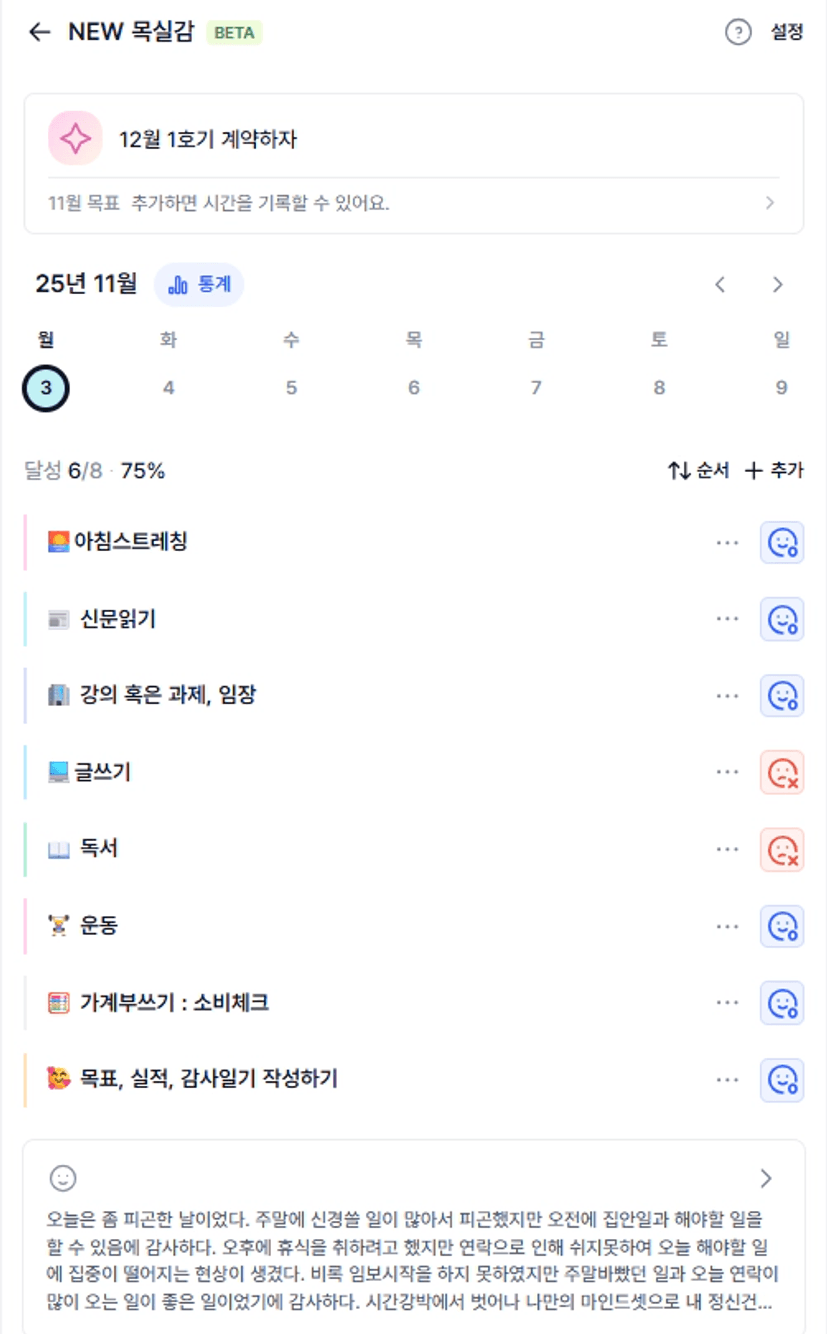
Task: Open the help question mark icon
Action: coord(737,32)
